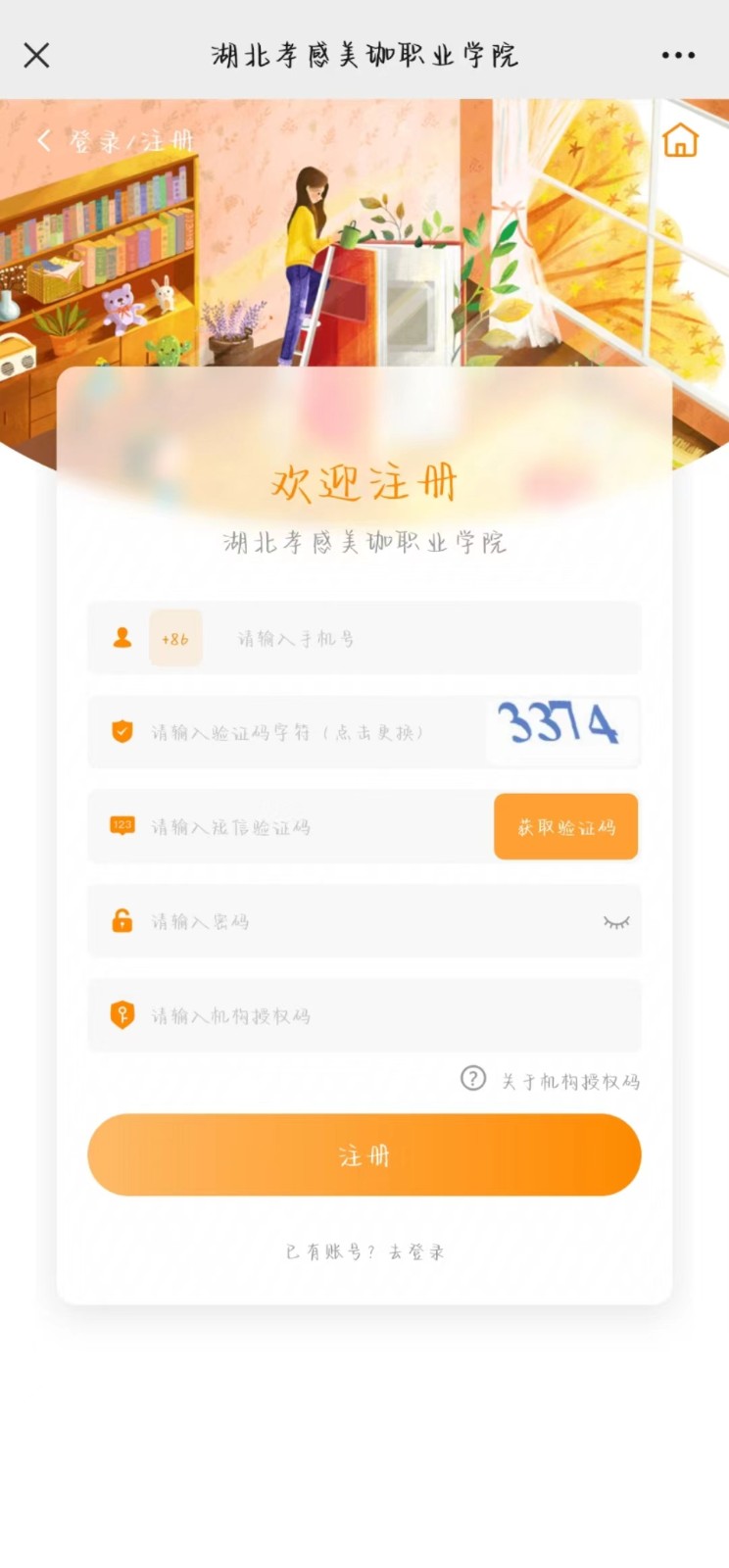Submit the 注册 button
Viewport: 729px width, 1568px height.
364,1155
